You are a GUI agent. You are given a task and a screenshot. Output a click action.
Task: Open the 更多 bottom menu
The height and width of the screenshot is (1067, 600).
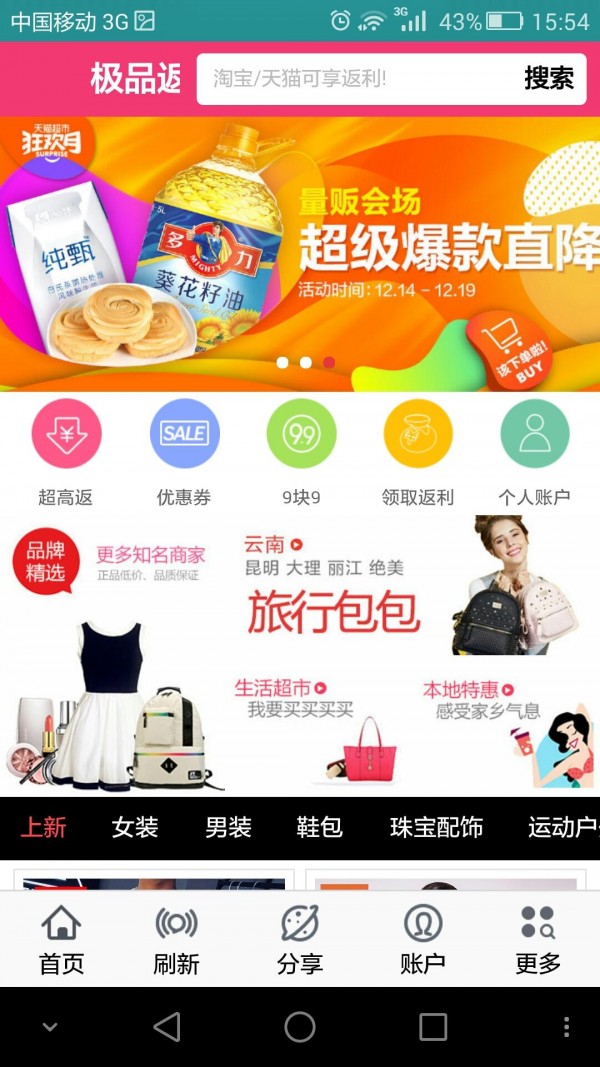(x=538, y=940)
